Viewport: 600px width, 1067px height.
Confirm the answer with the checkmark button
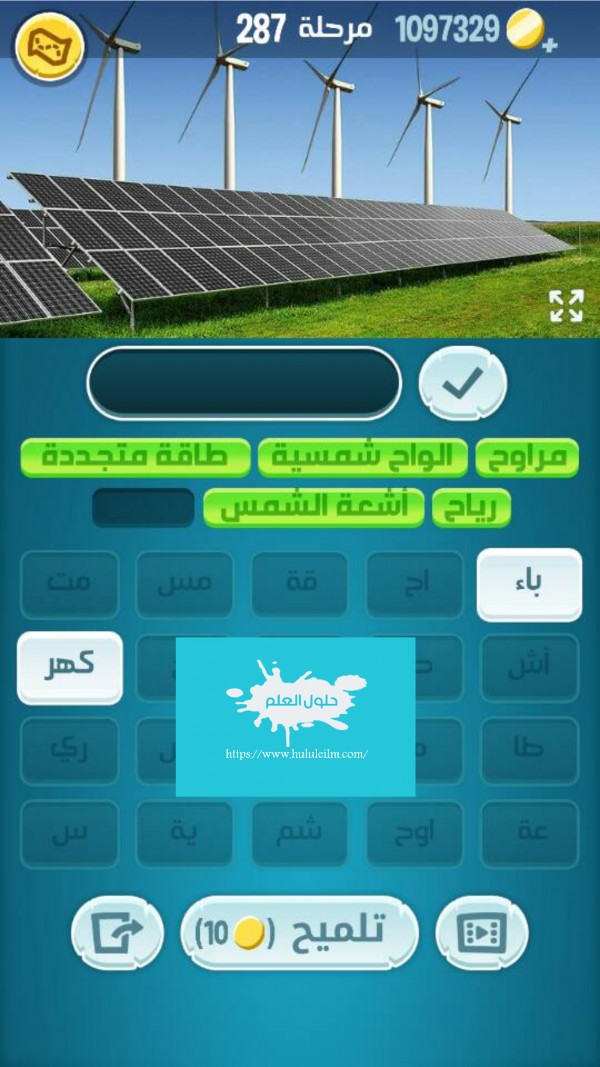(462, 382)
